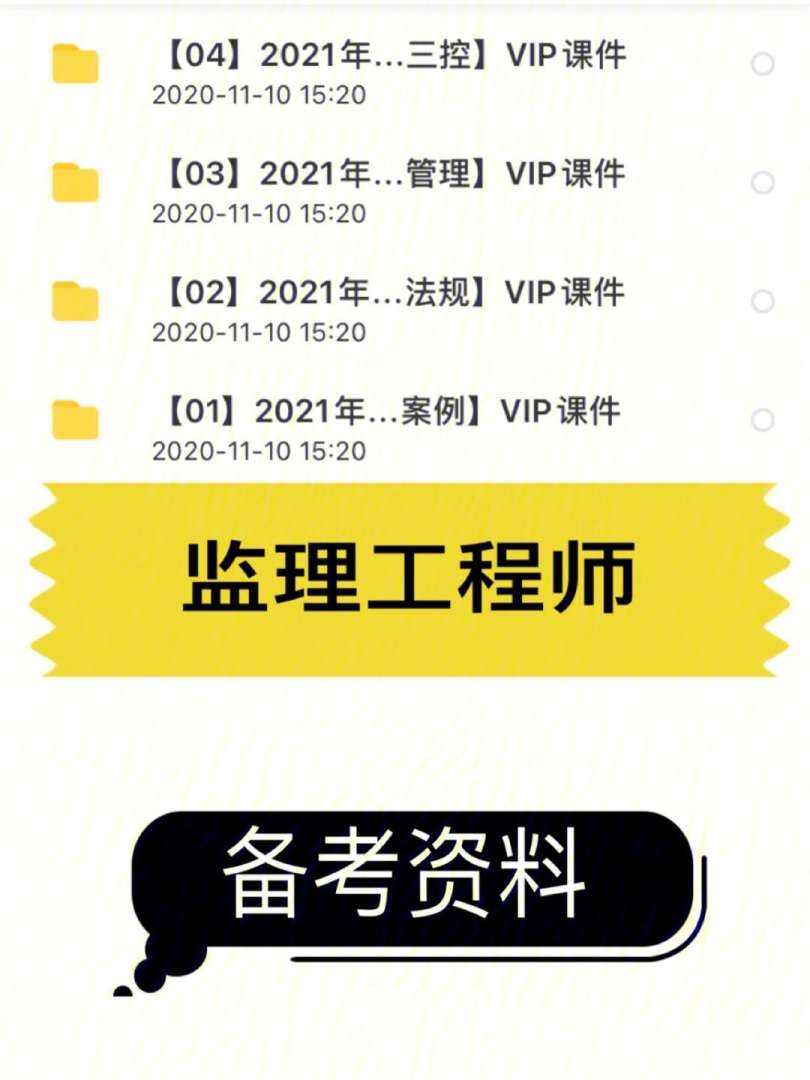
Task: Click the yellow folder icon for 法规 courseware
Action: (x=75, y=298)
